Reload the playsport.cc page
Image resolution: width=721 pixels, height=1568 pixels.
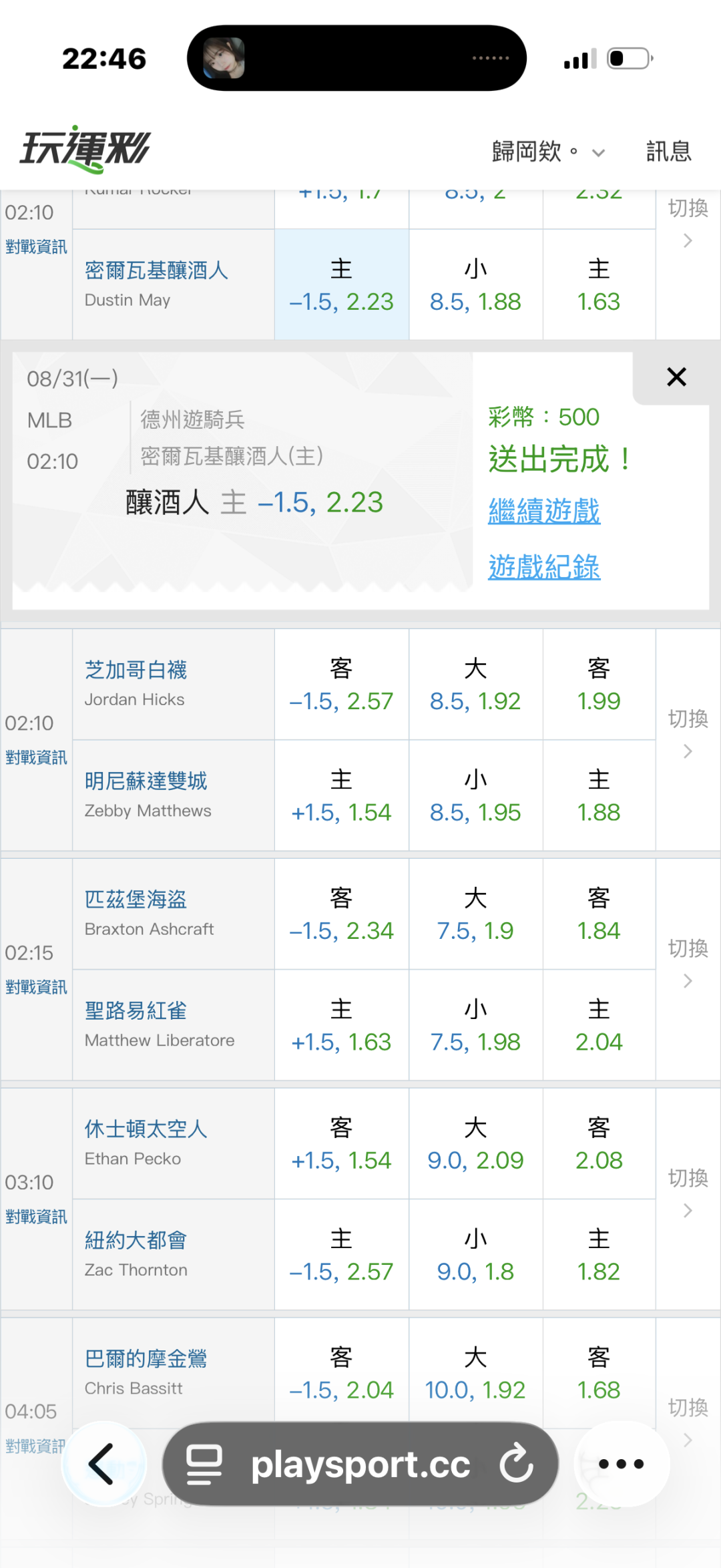(516, 1464)
